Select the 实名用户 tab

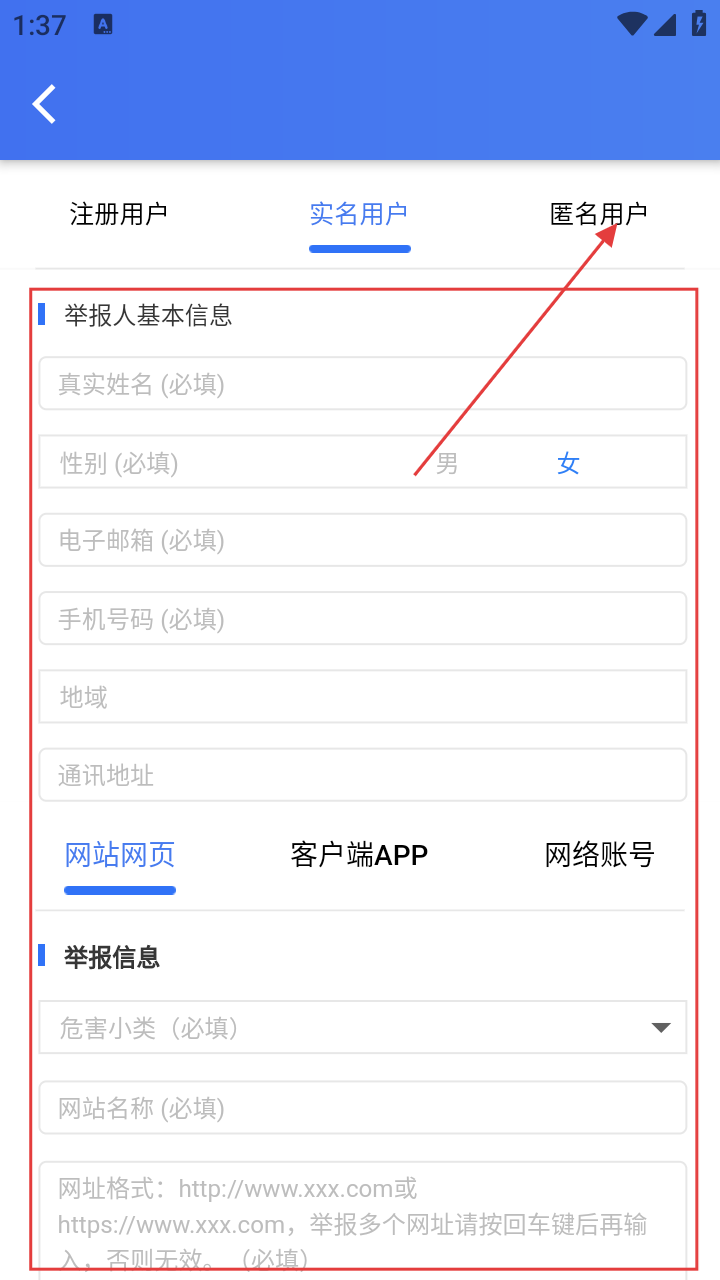pos(359,214)
